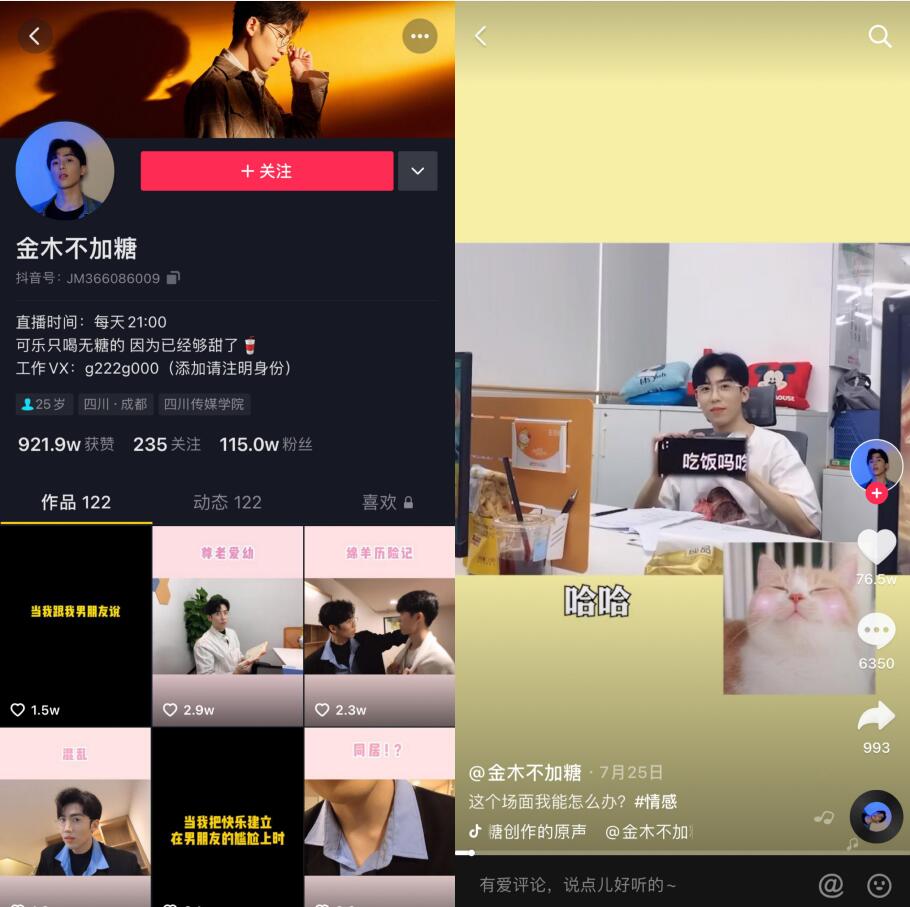Screen dimensions: 910x907
Task: Search from the video page
Action: click(879, 37)
